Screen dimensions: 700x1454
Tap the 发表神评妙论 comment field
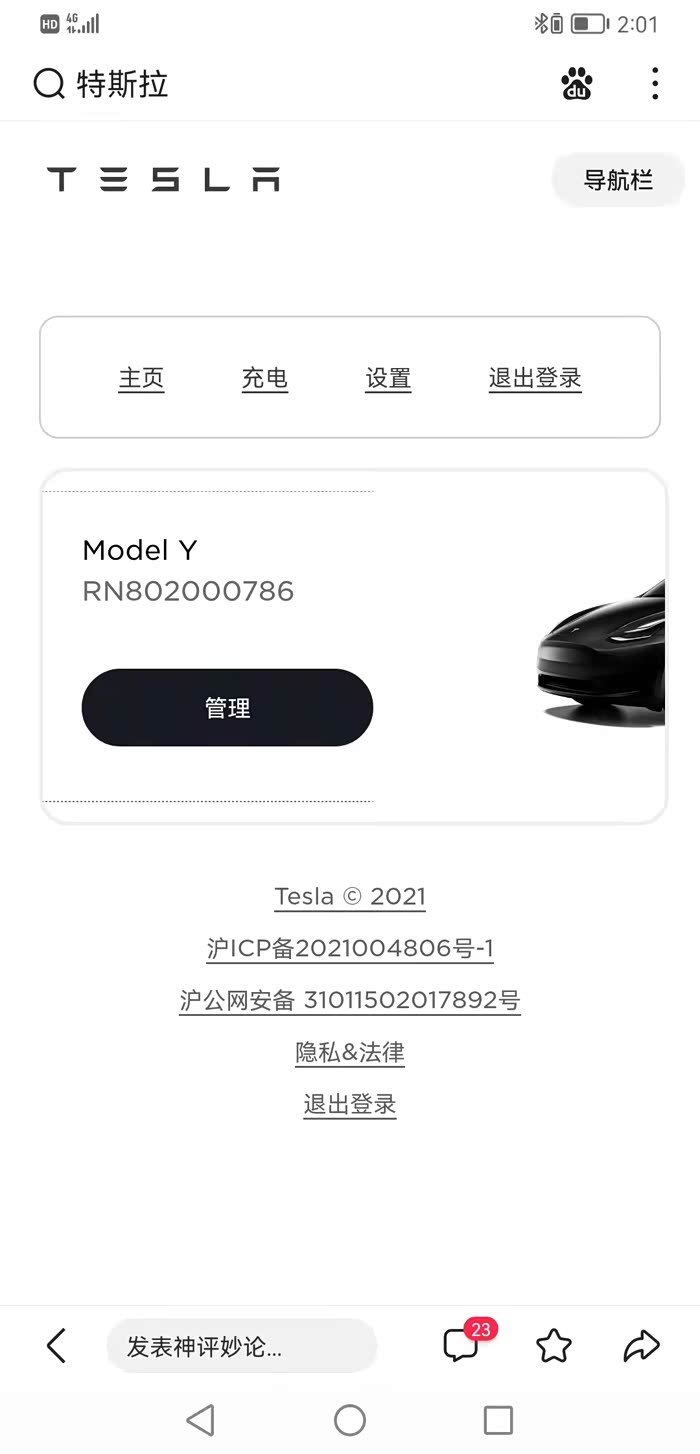click(241, 1346)
